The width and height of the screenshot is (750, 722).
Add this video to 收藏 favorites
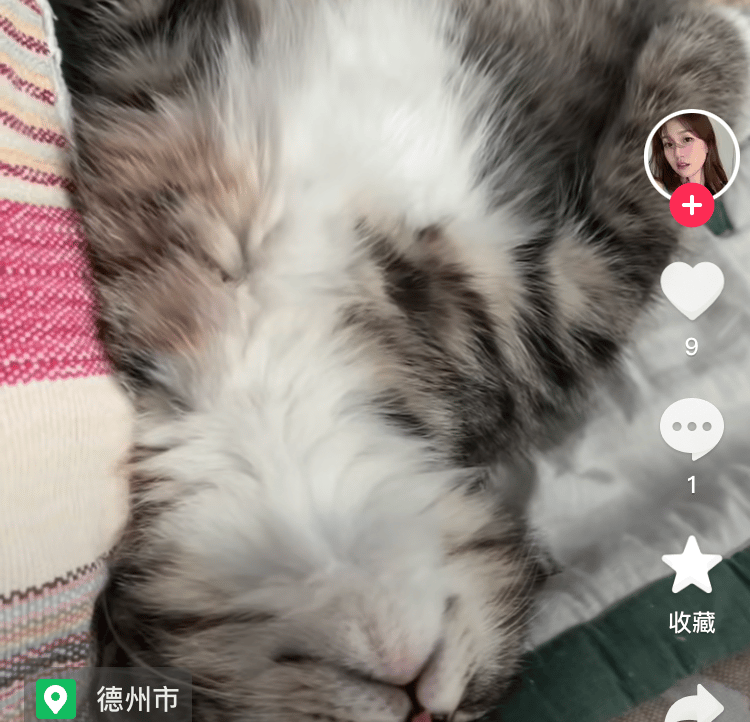[692, 567]
